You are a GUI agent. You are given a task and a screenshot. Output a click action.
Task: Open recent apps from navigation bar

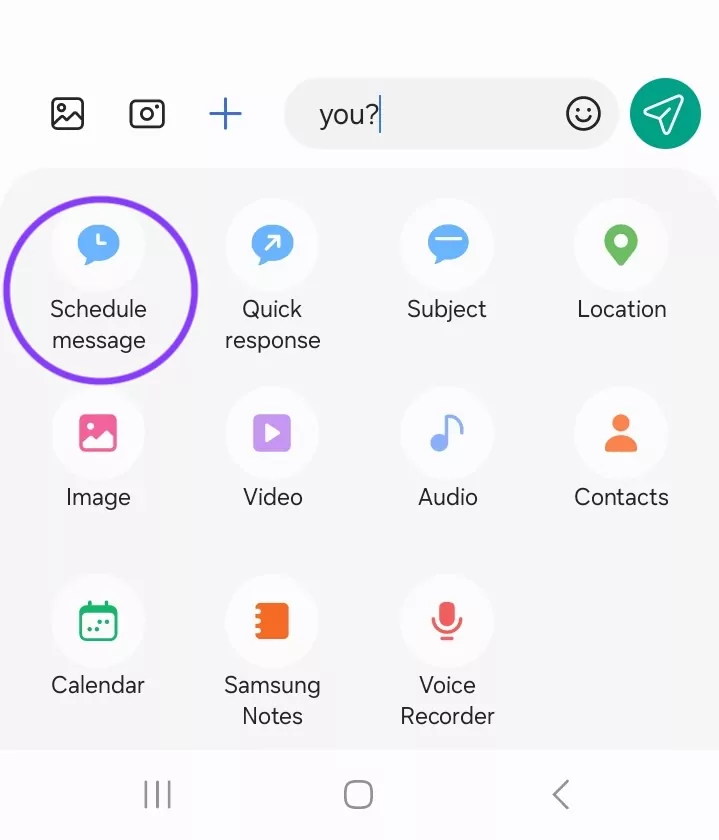pos(158,795)
